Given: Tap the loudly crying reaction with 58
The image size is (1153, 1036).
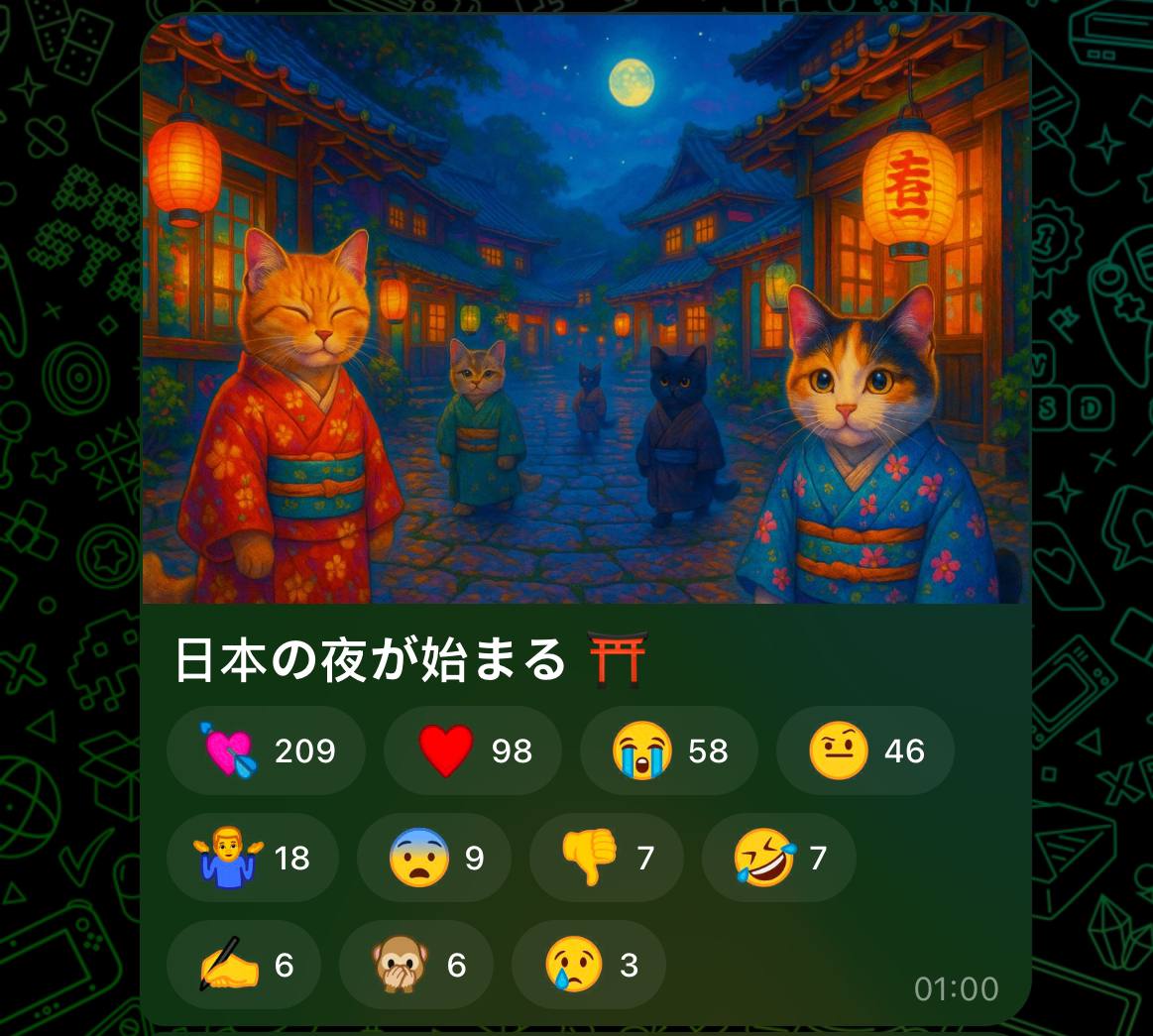Looking at the screenshot, I should [669, 751].
